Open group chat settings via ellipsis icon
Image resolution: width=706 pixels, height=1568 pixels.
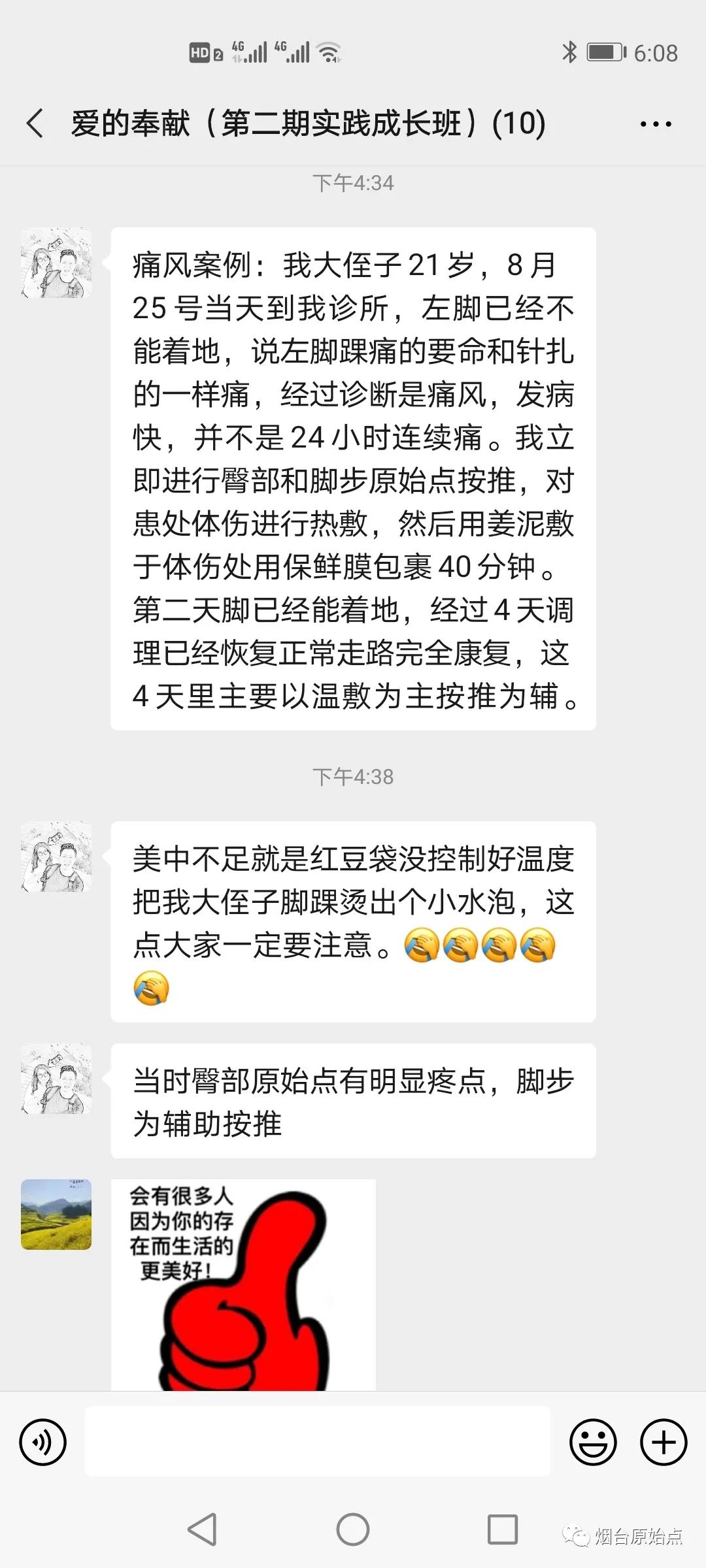656,123
